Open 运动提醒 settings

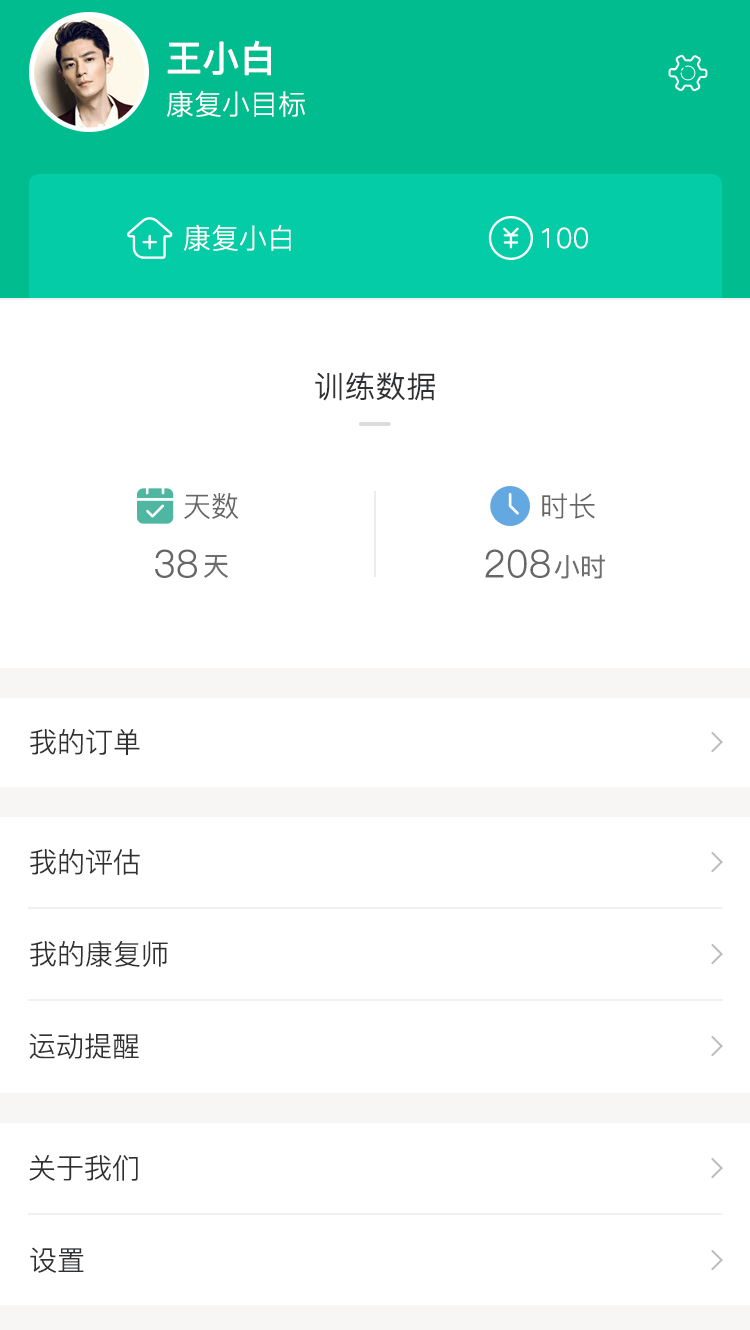pos(375,1046)
